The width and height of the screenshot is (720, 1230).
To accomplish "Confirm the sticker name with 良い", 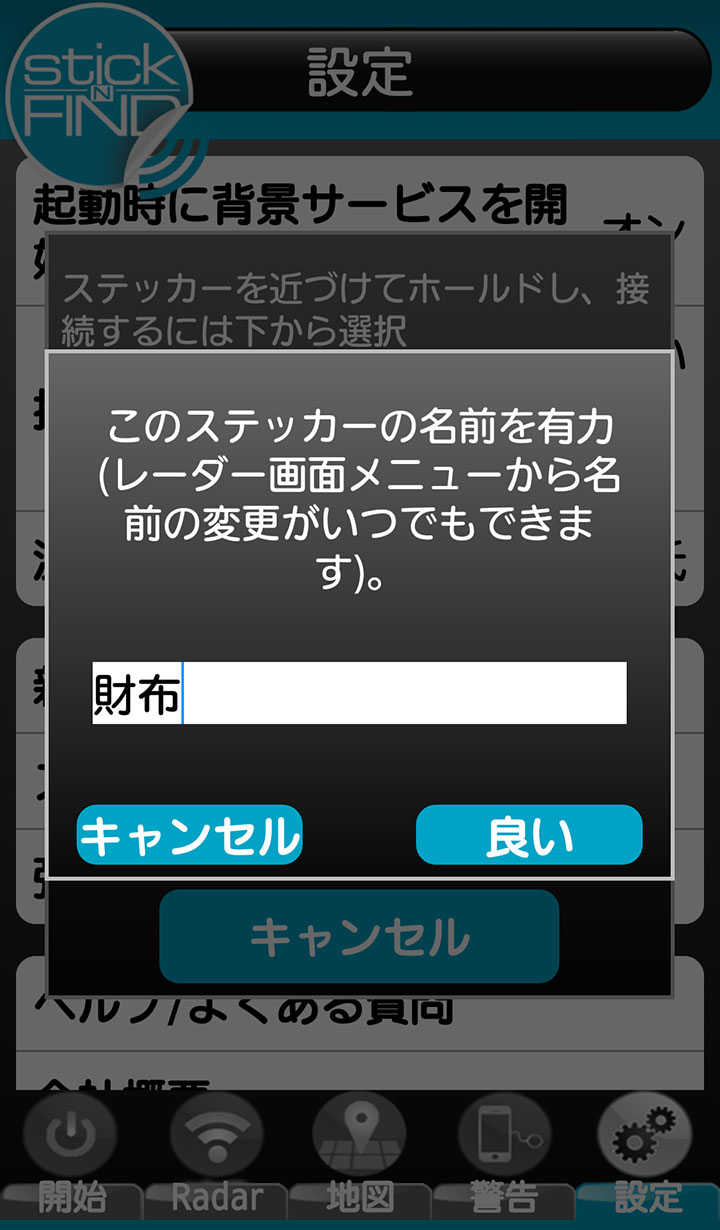I will [529, 835].
